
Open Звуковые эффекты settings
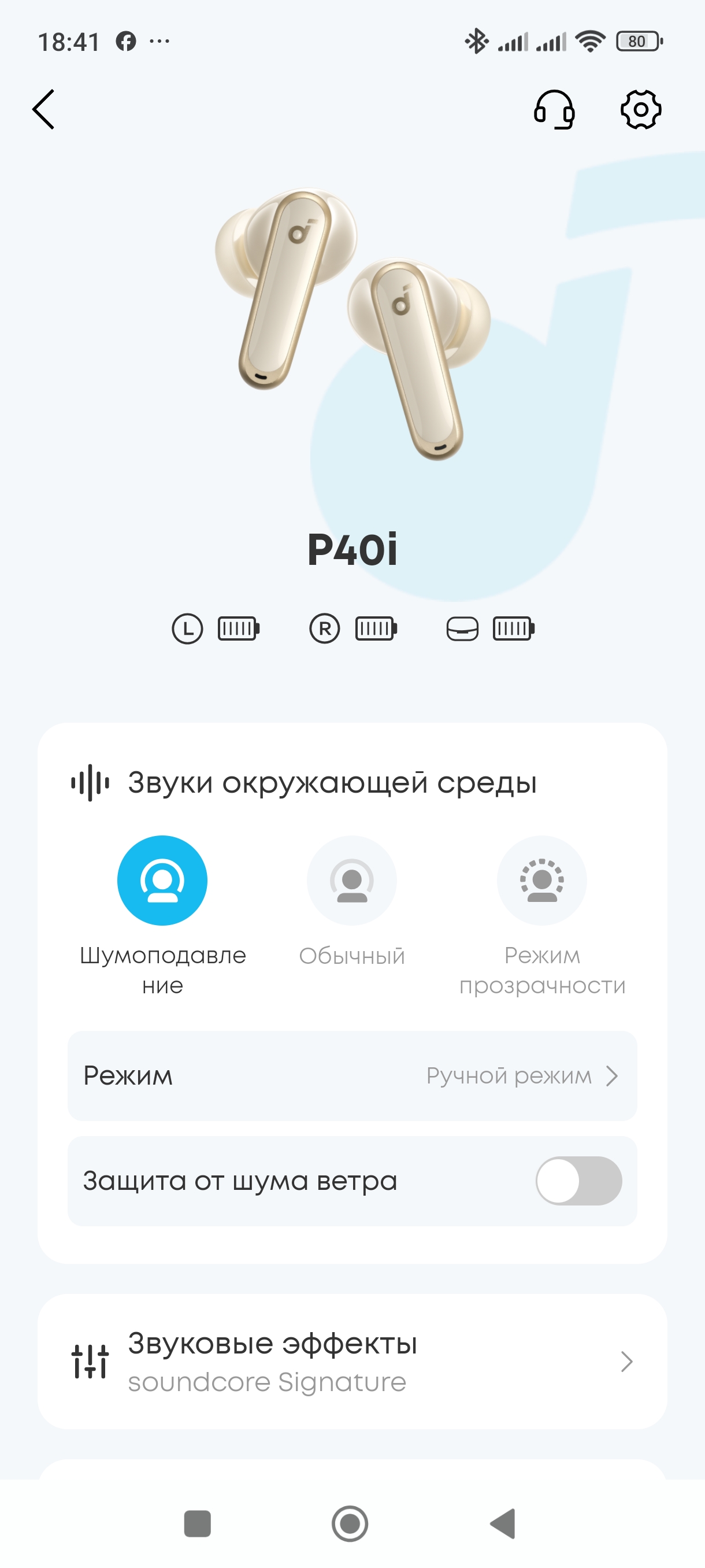pyautogui.click(x=351, y=1362)
